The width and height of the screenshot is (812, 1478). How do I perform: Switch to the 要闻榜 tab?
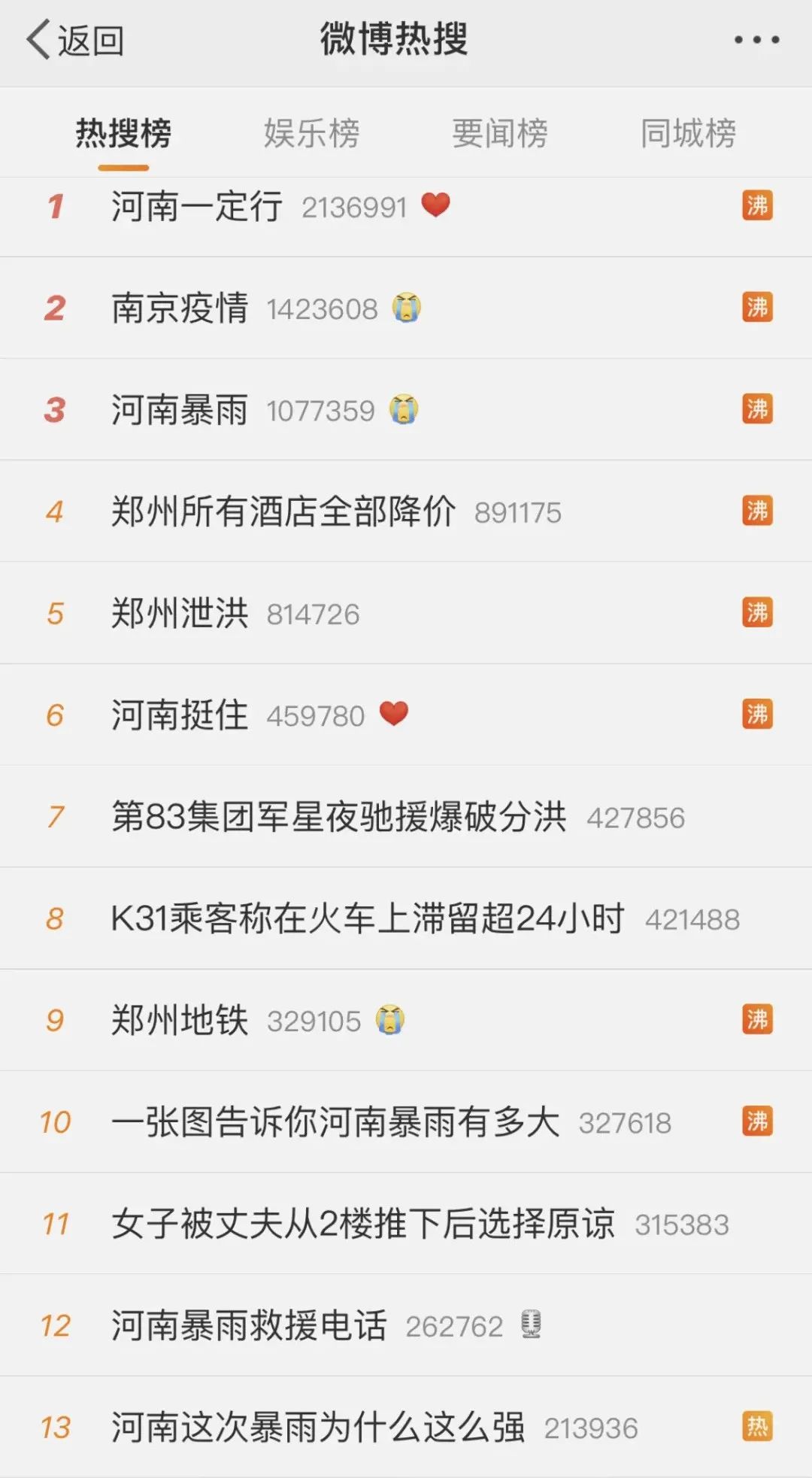[x=499, y=134]
